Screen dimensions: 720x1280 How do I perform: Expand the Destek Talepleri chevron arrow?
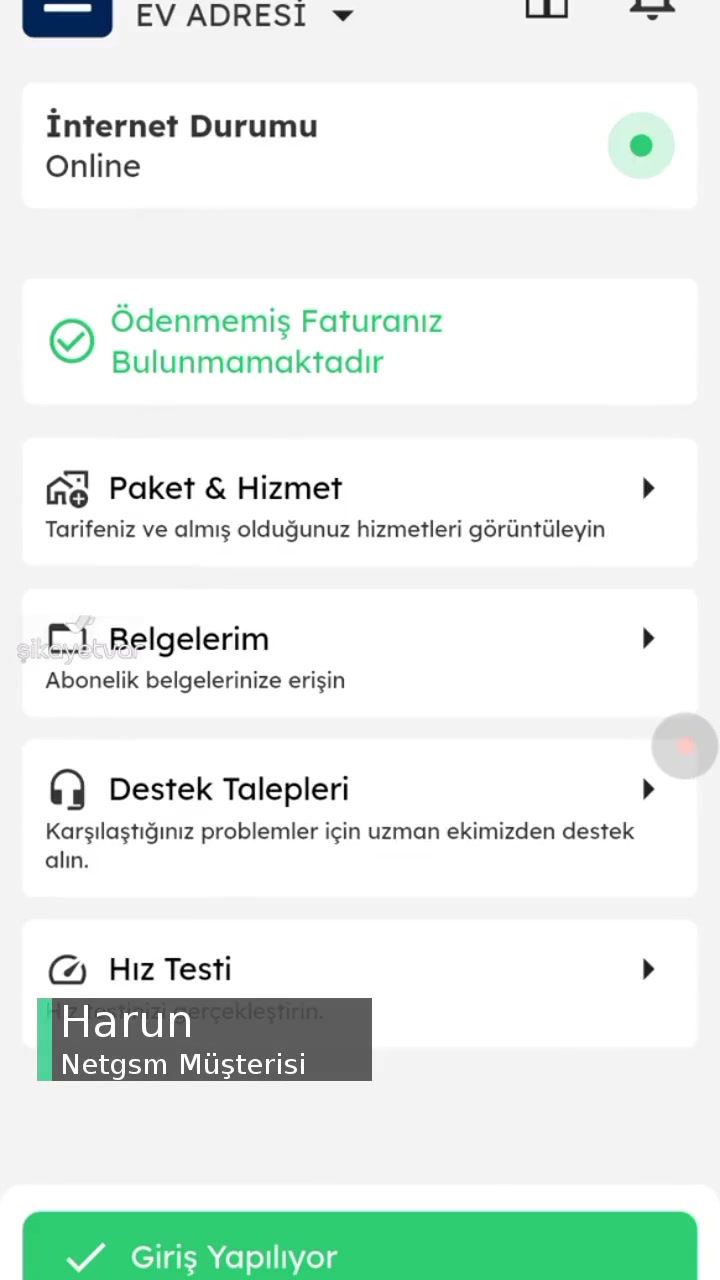coord(648,789)
